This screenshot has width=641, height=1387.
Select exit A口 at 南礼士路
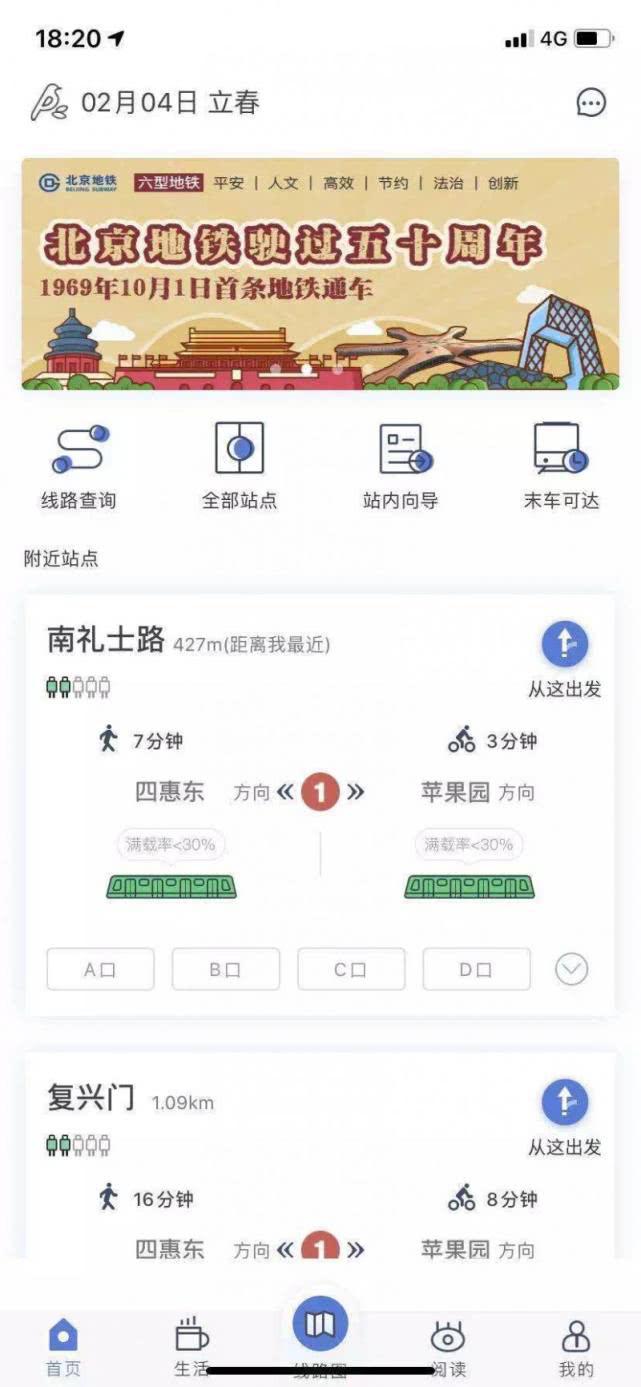[x=100, y=969]
